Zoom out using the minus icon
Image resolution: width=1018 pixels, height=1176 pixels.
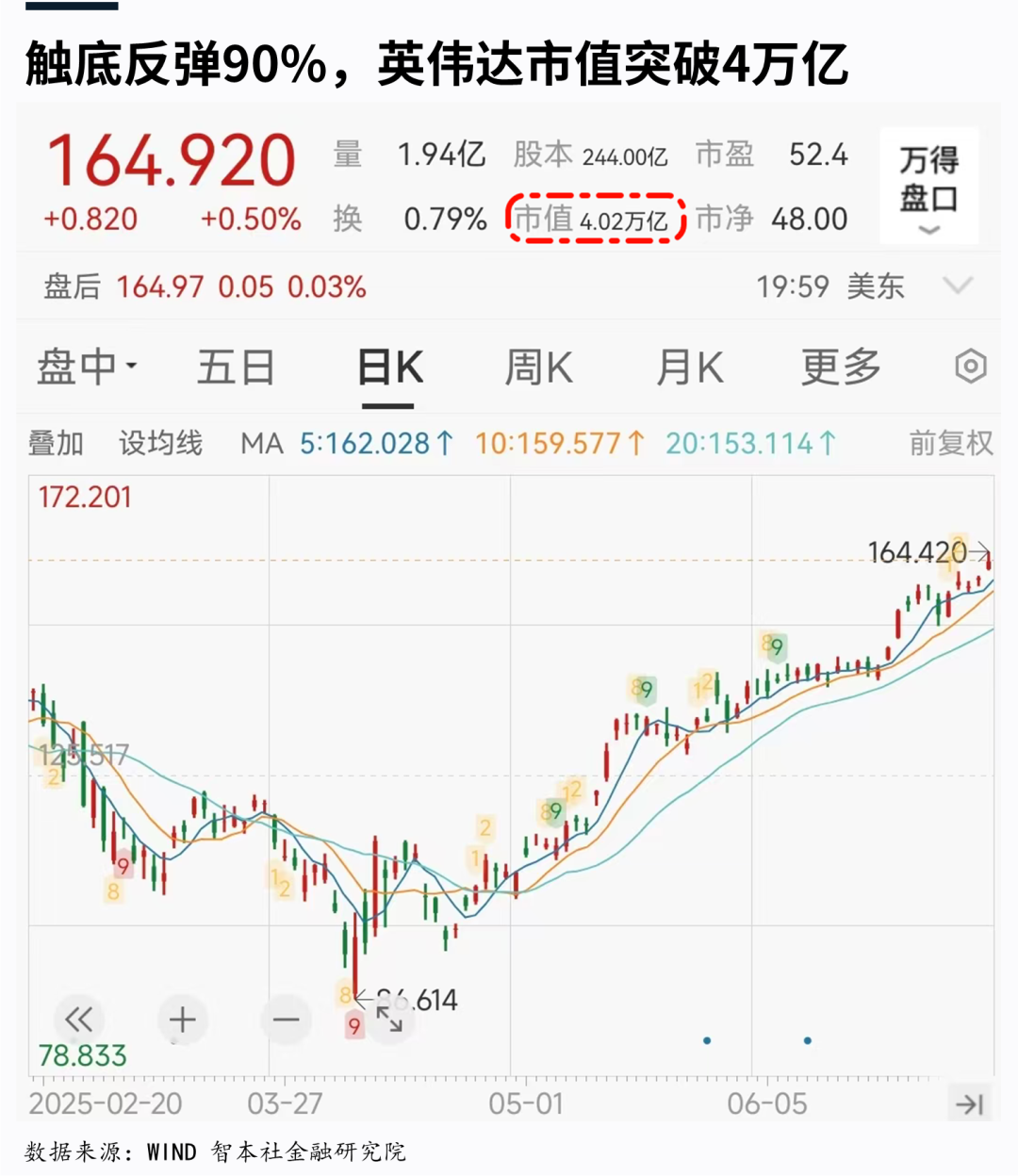[286, 1020]
